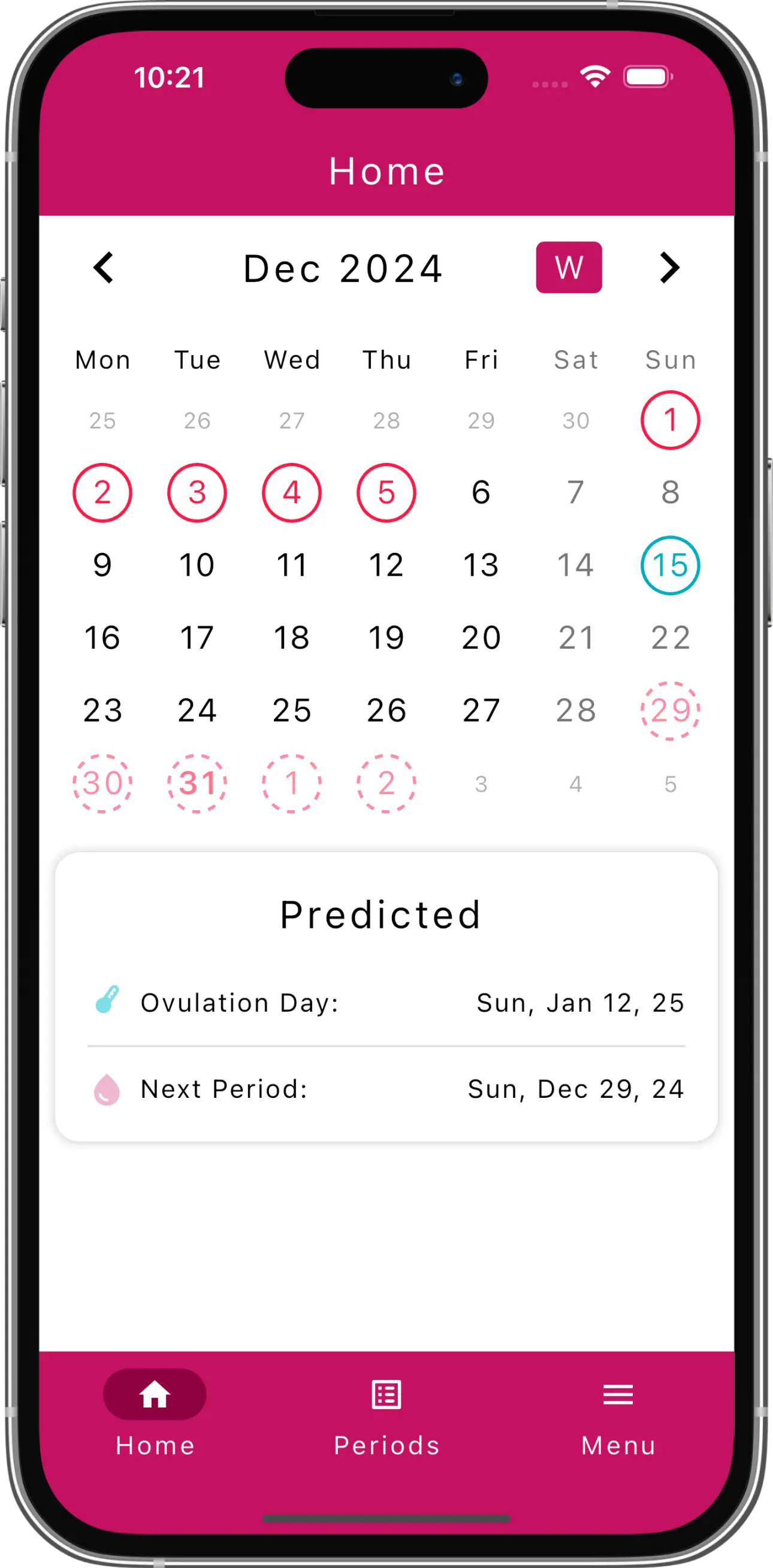This screenshot has width=773, height=1568.
Task: Go to the previous month
Action: pos(104,268)
